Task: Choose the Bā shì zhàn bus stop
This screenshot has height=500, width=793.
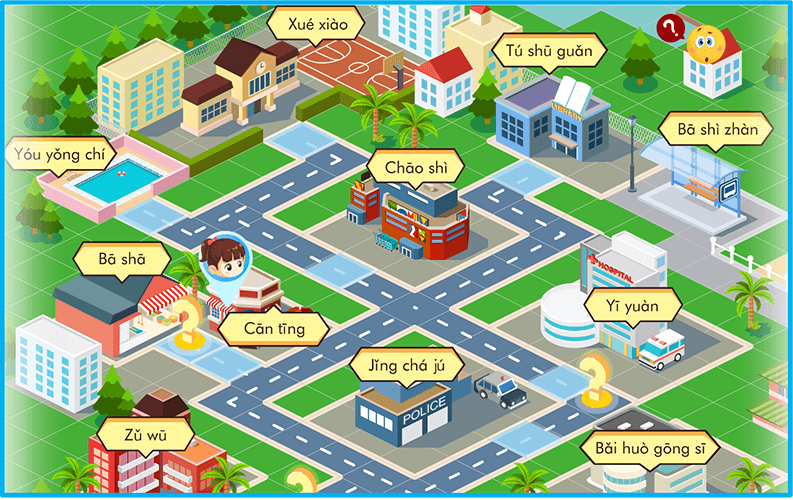Action: click(716, 130)
